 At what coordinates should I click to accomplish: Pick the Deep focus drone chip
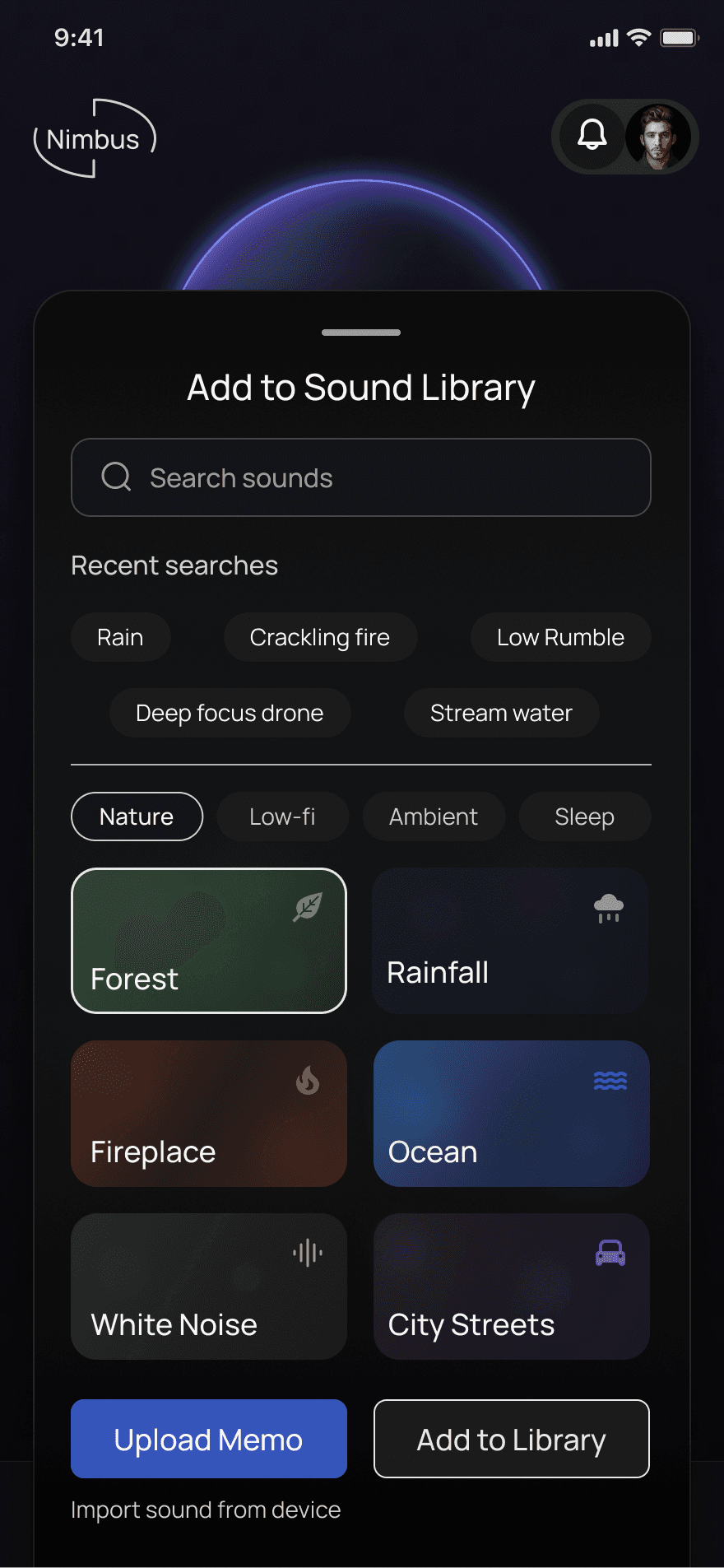(230, 713)
